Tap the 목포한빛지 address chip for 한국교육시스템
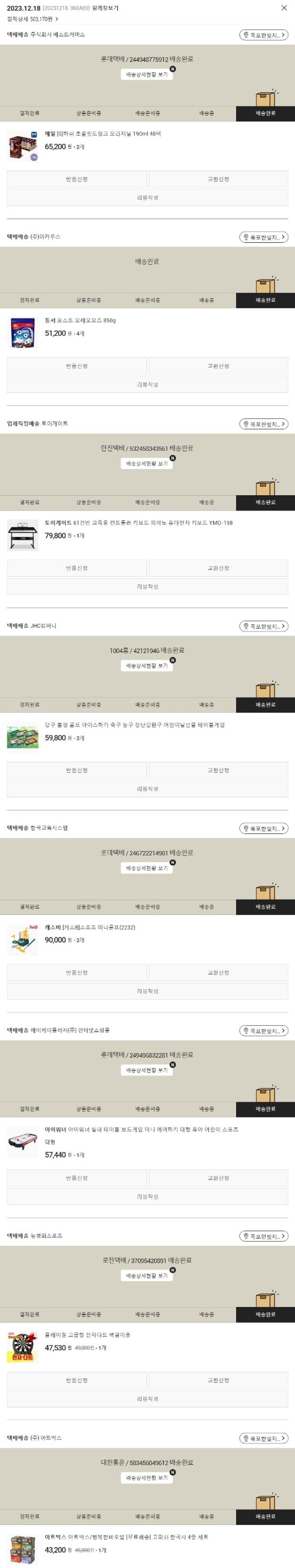Image resolution: width=295 pixels, height=1568 pixels. pyautogui.click(x=263, y=829)
